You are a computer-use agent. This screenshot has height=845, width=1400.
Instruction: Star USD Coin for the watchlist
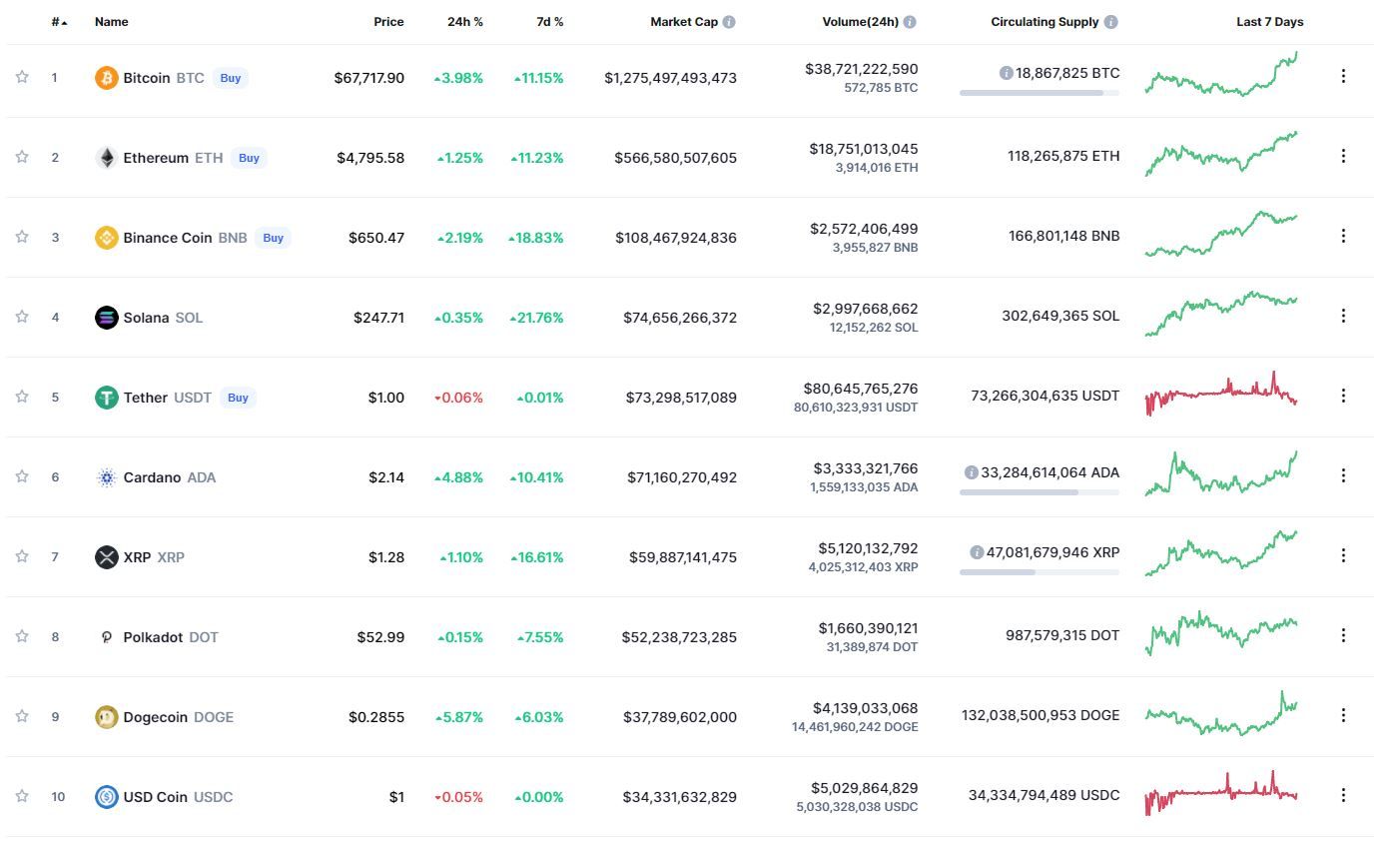22,796
